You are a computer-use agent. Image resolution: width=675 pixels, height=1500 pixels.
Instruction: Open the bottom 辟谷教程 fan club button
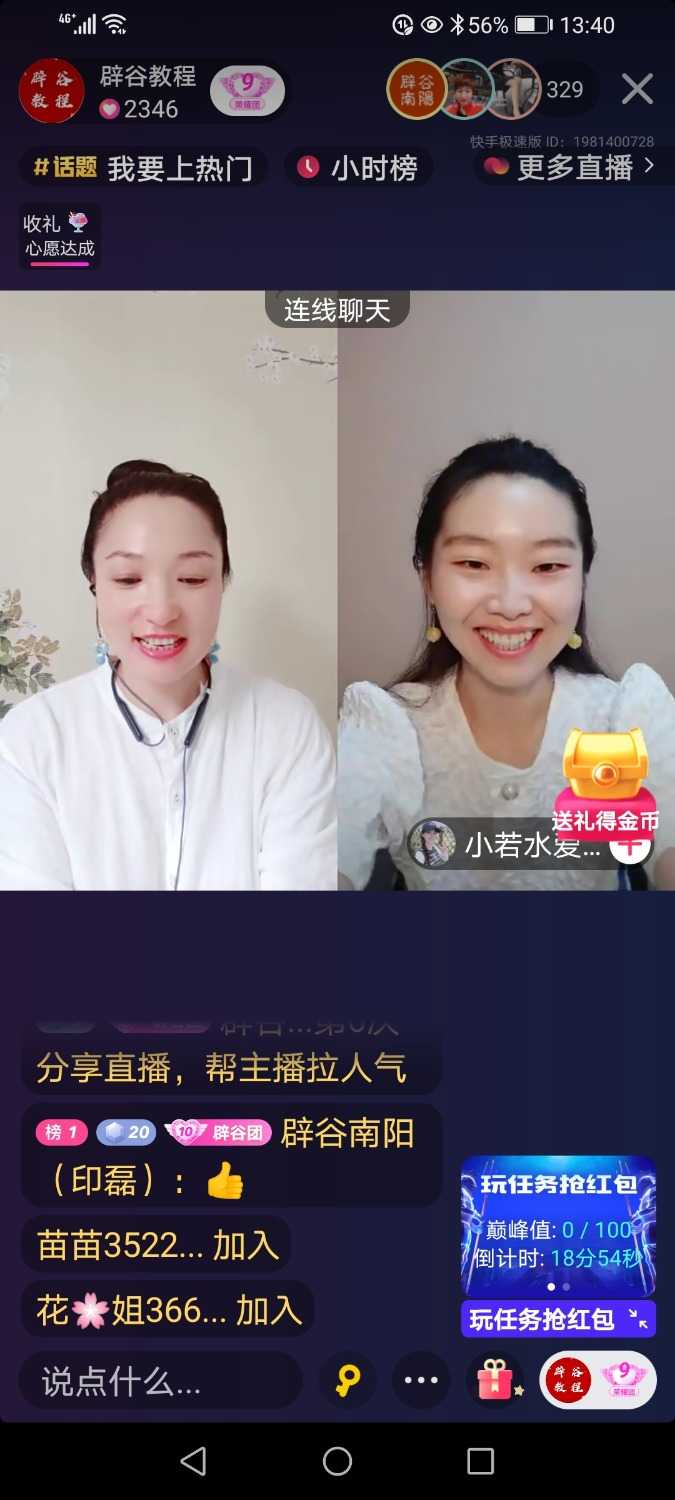597,1381
